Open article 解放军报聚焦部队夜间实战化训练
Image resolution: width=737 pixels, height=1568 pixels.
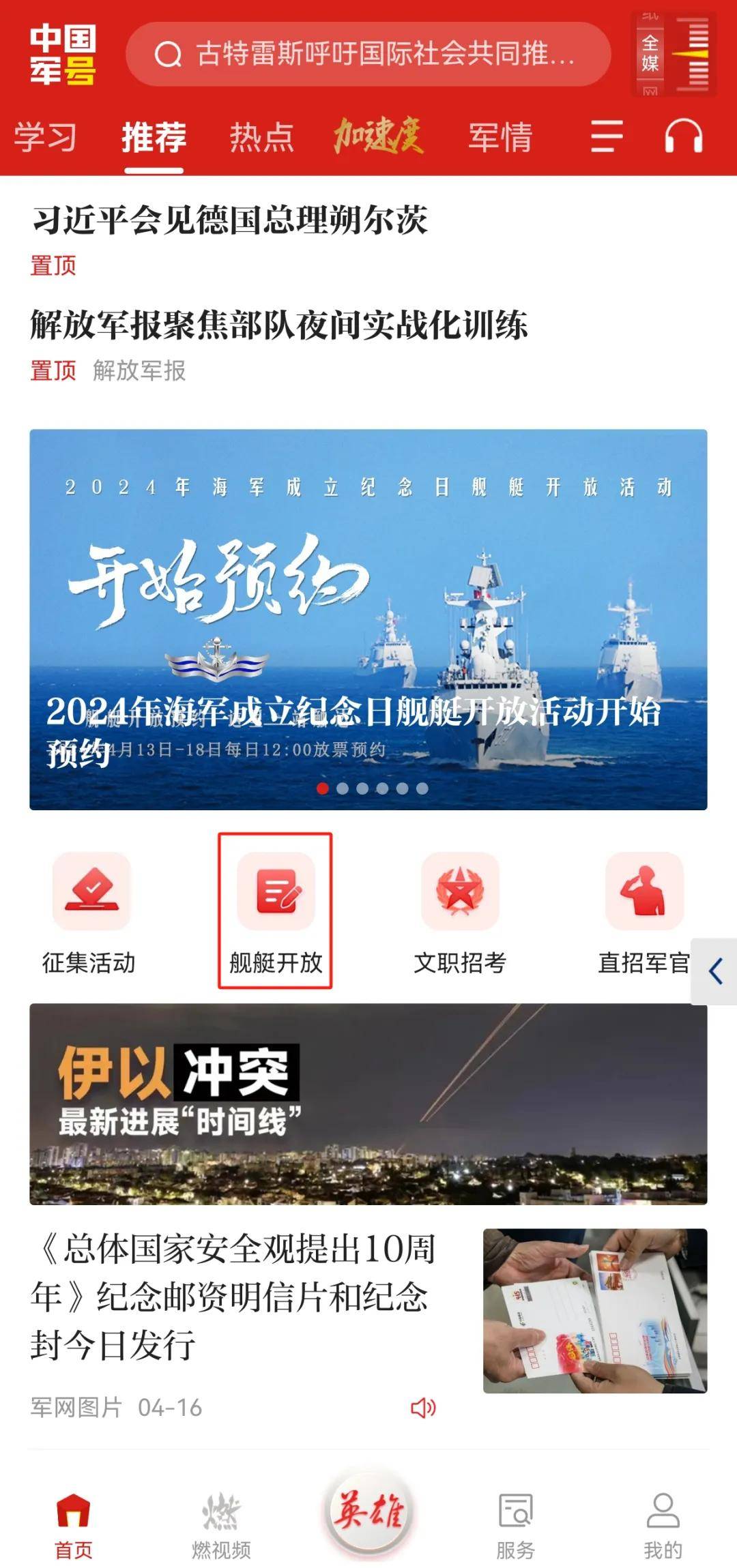click(279, 325)
